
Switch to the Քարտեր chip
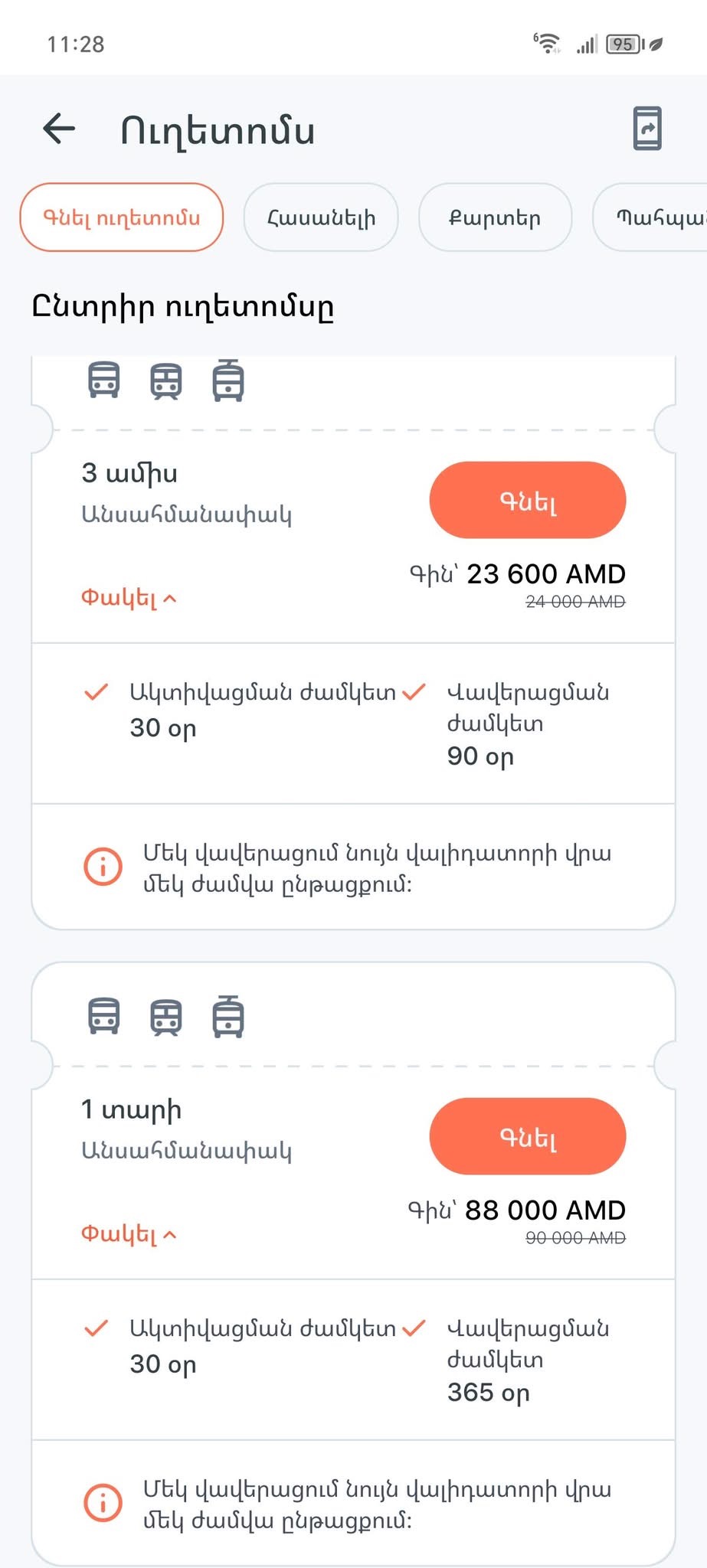click(x=495, y=217)
